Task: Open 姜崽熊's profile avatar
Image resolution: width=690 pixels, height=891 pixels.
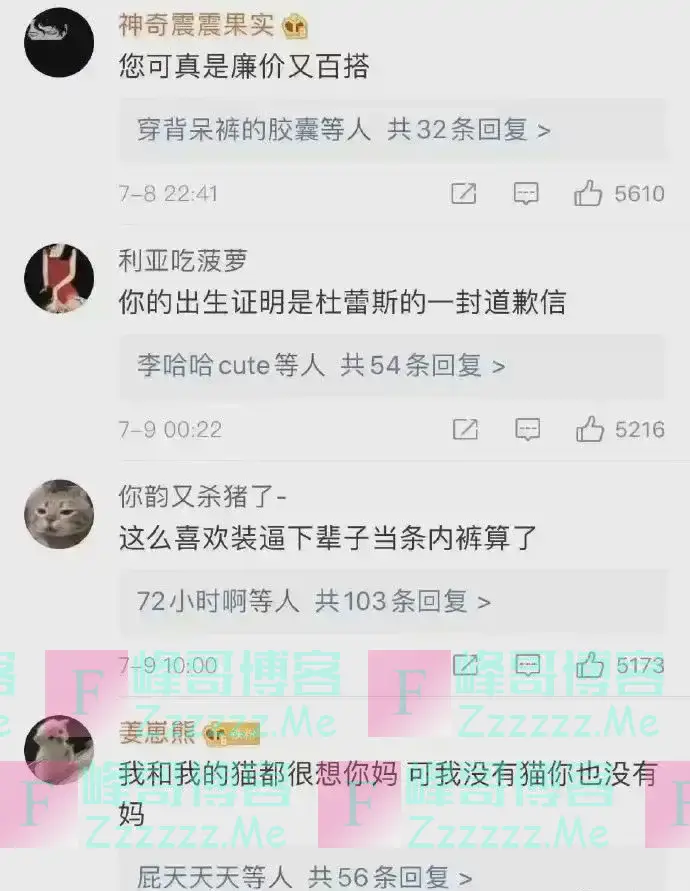Action: (x=59, y=750)
